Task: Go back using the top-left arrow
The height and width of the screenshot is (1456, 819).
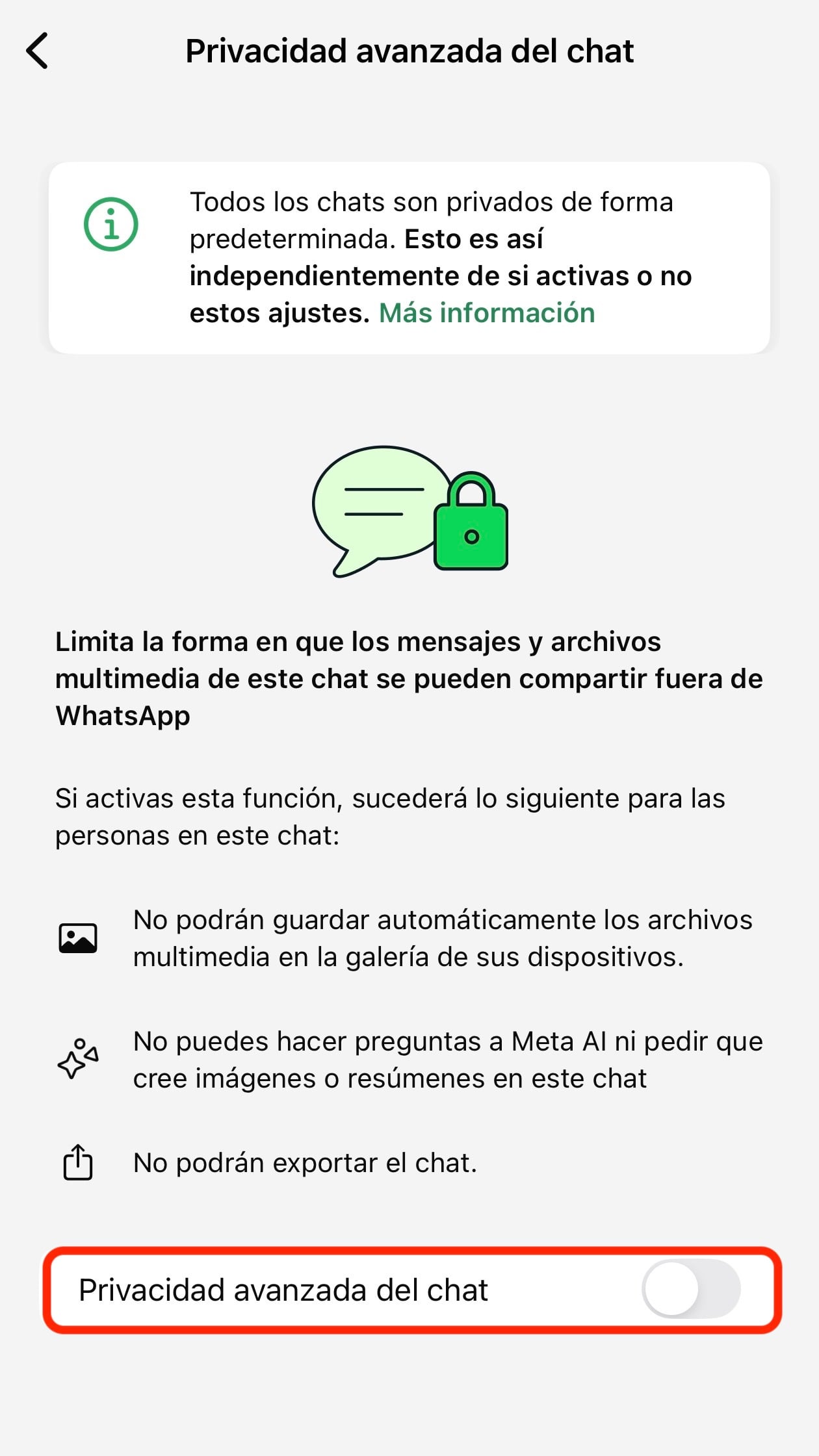Action: tap(38, 51)
